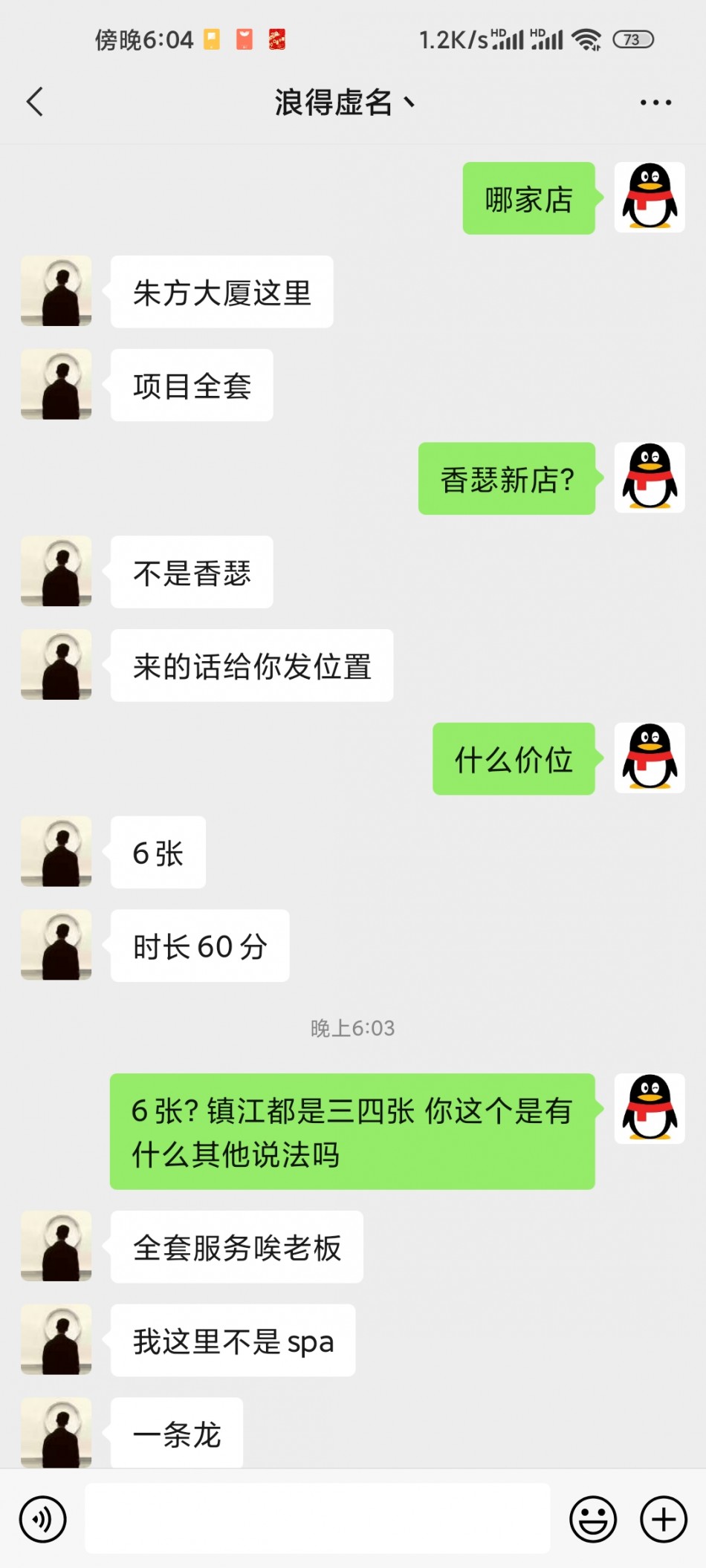Screen dimensions: 706x1568
Task: Go back to the chat list
Action: point(35,102)
